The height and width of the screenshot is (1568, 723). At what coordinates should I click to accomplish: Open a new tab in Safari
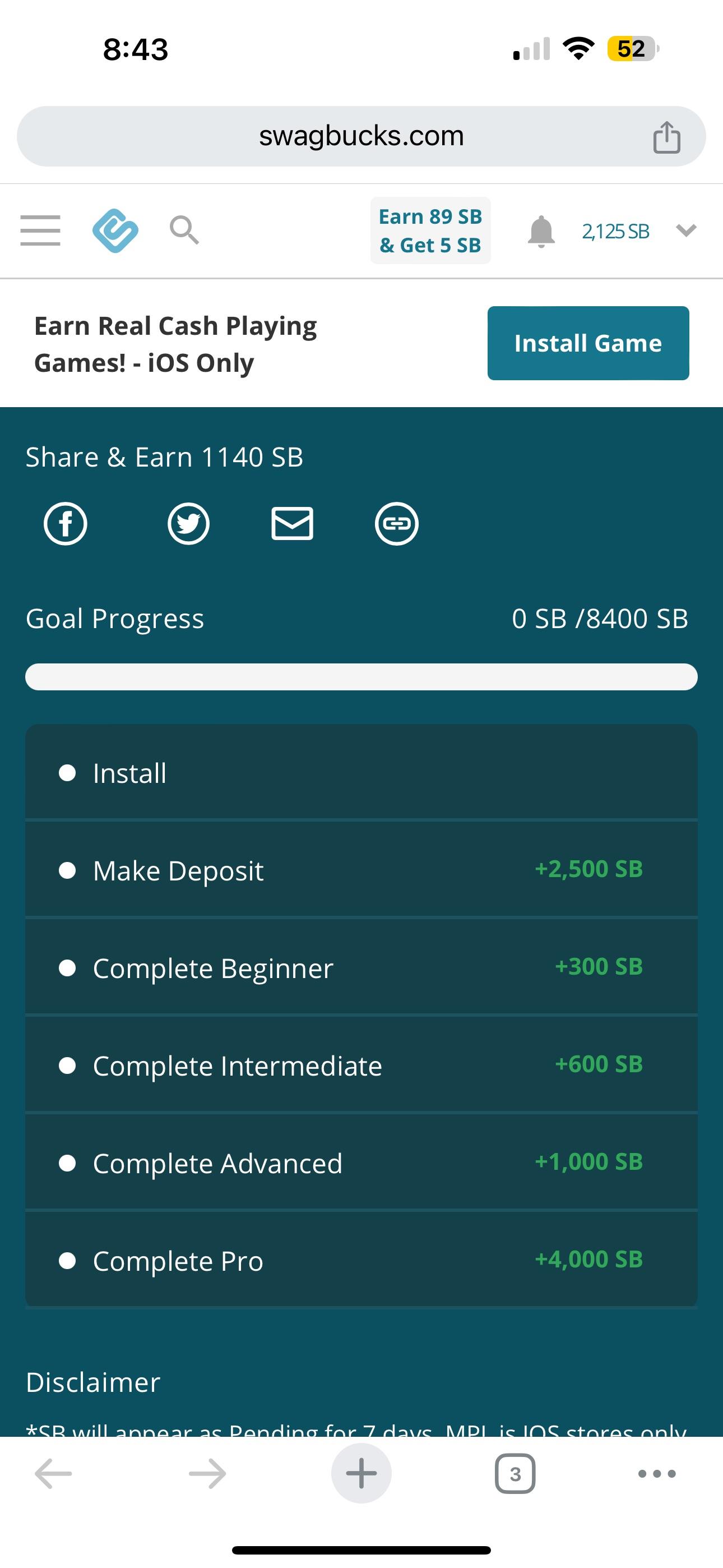[361, 1473]
